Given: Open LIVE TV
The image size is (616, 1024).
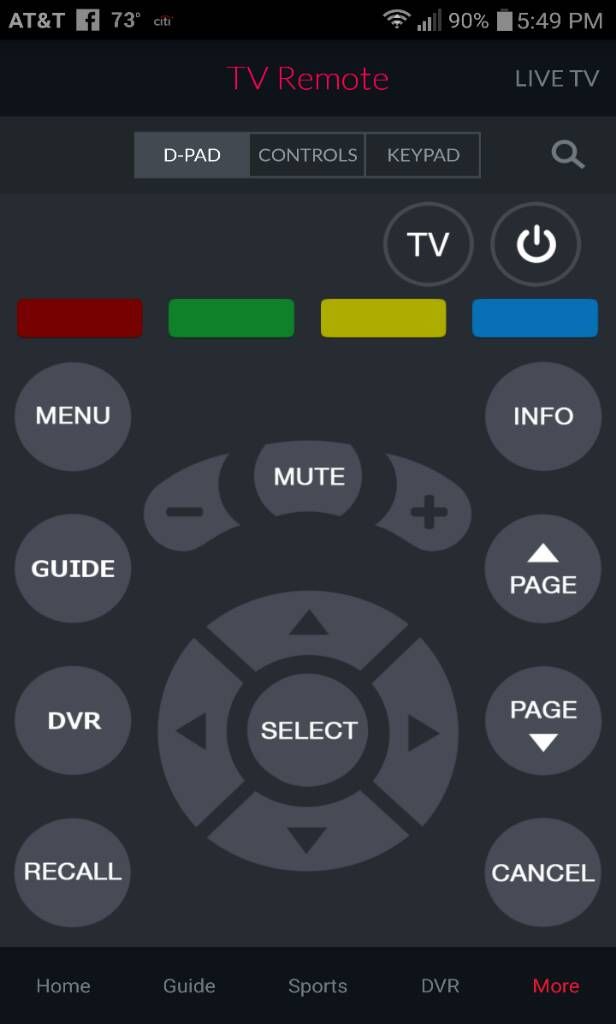Looking at the screenshot, I should [x=557, y=79].
